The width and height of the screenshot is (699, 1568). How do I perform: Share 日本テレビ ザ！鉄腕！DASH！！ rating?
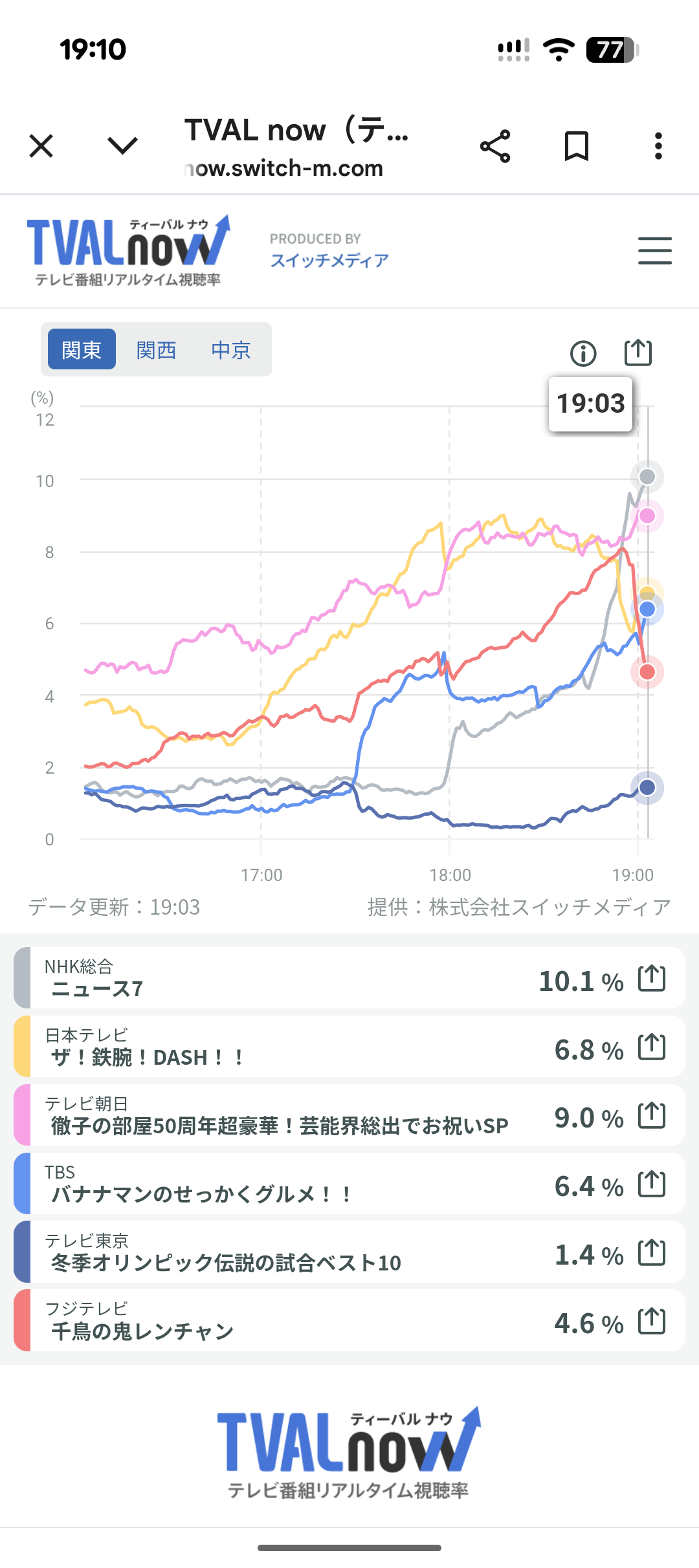(x=651, y=1046)
